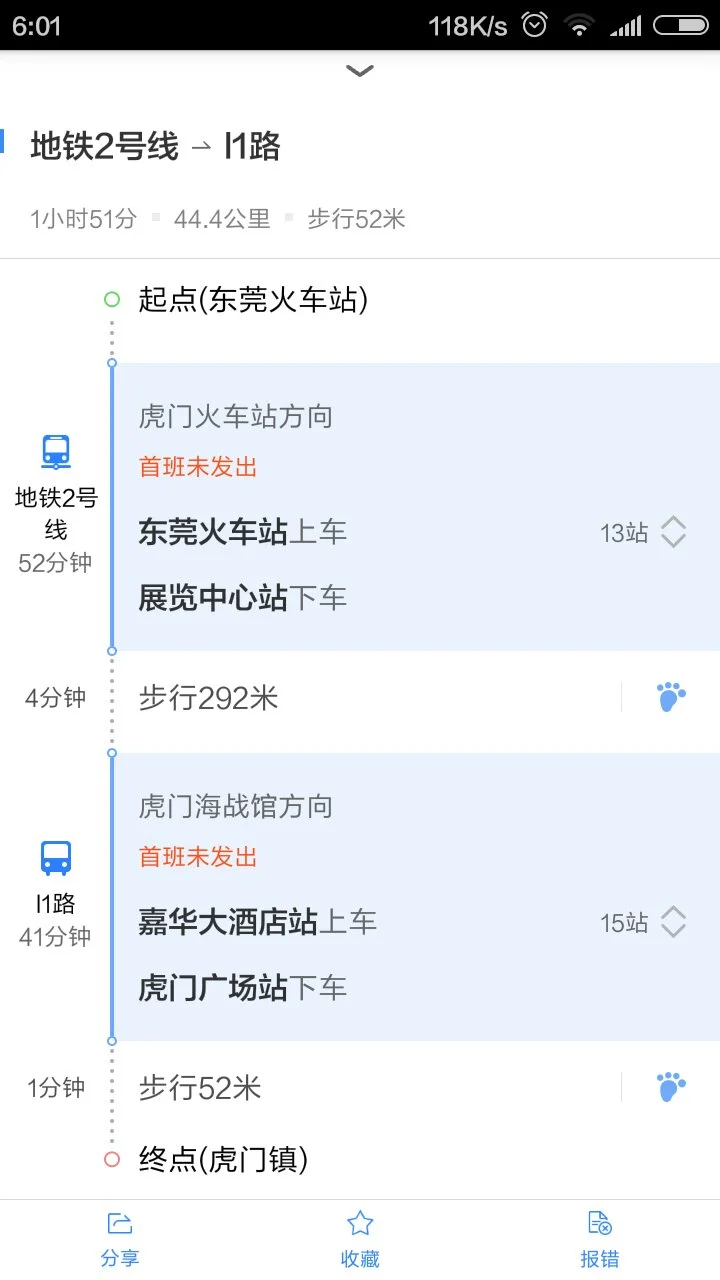
Task: Click the walking footprint icon next to 步行52米
Action: 671,1085
